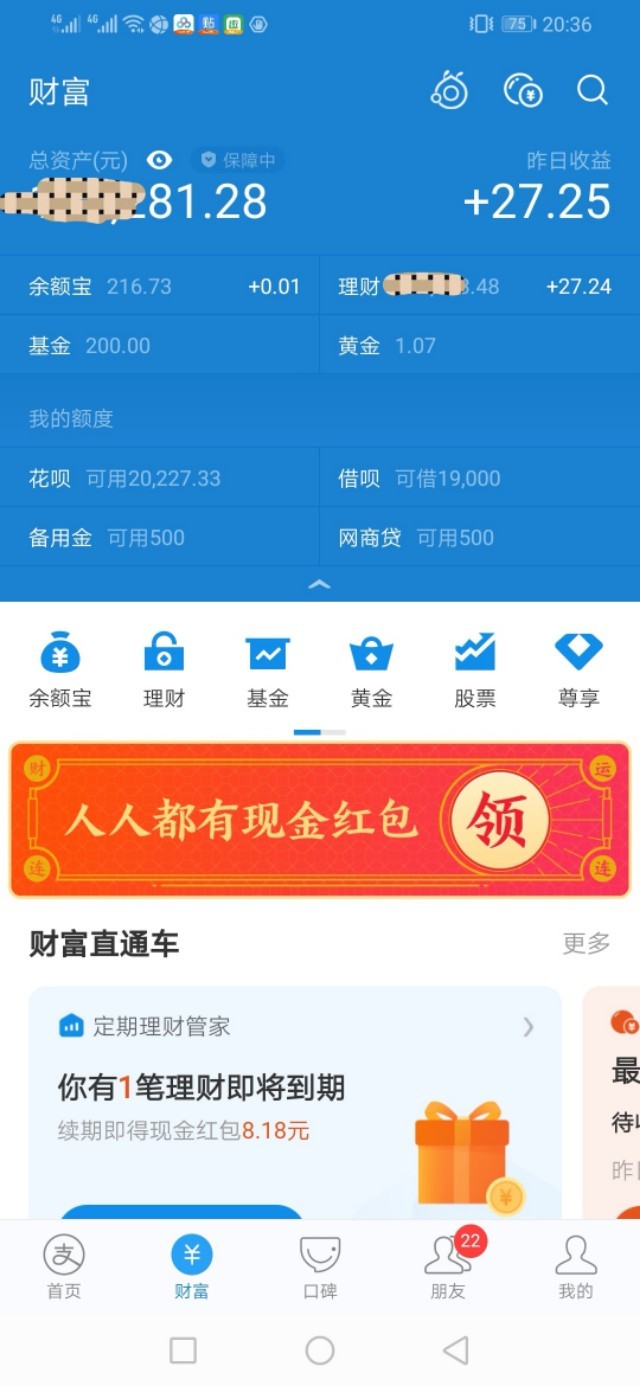Switch to the 朋友 tab
This screenshot has height=1386, width=640.
coord(448,1265)
